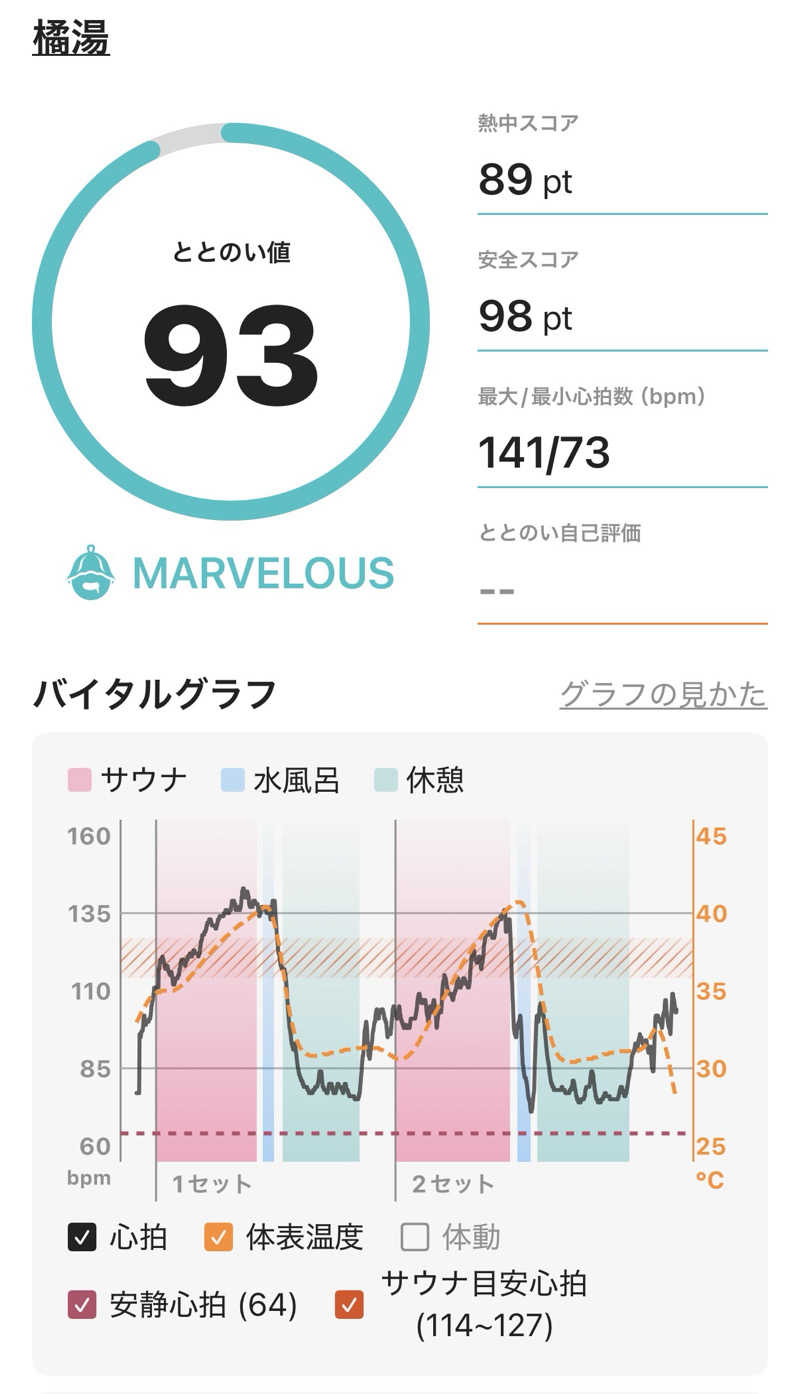Set the ととのい自己評価 field
Screen dimensions: 800x1394
pyautogui.click(x=622, y=588)
